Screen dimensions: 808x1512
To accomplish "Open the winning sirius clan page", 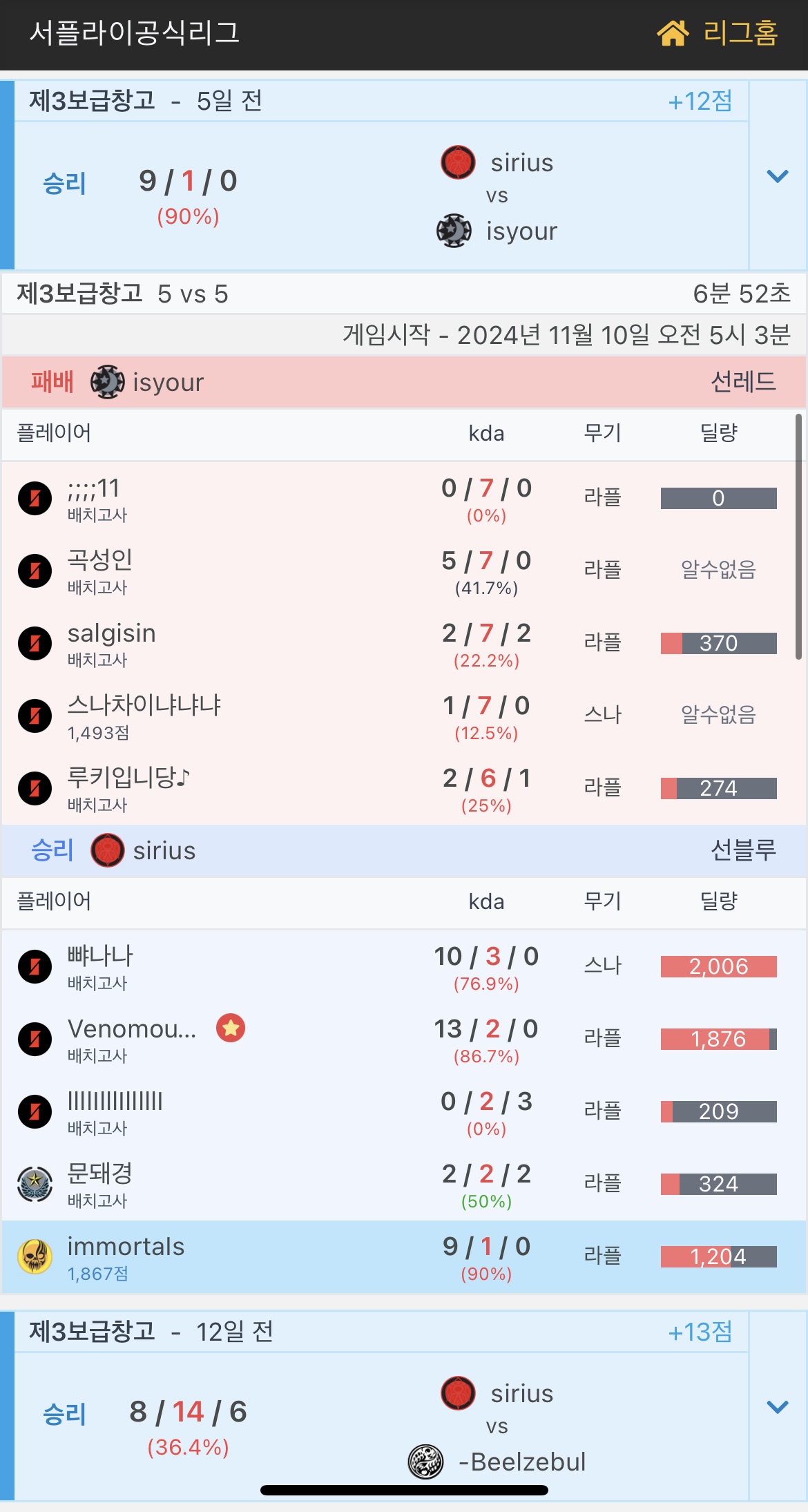I will click(x=164, y=850).
